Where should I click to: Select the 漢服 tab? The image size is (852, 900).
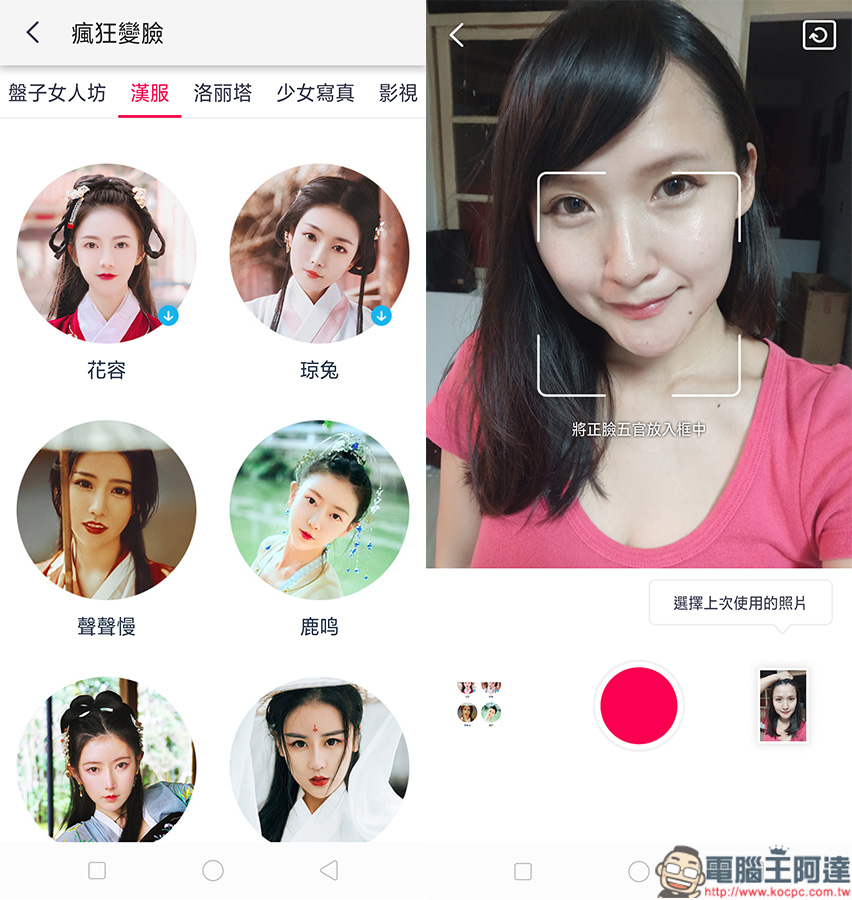click(x=150, y=94)
